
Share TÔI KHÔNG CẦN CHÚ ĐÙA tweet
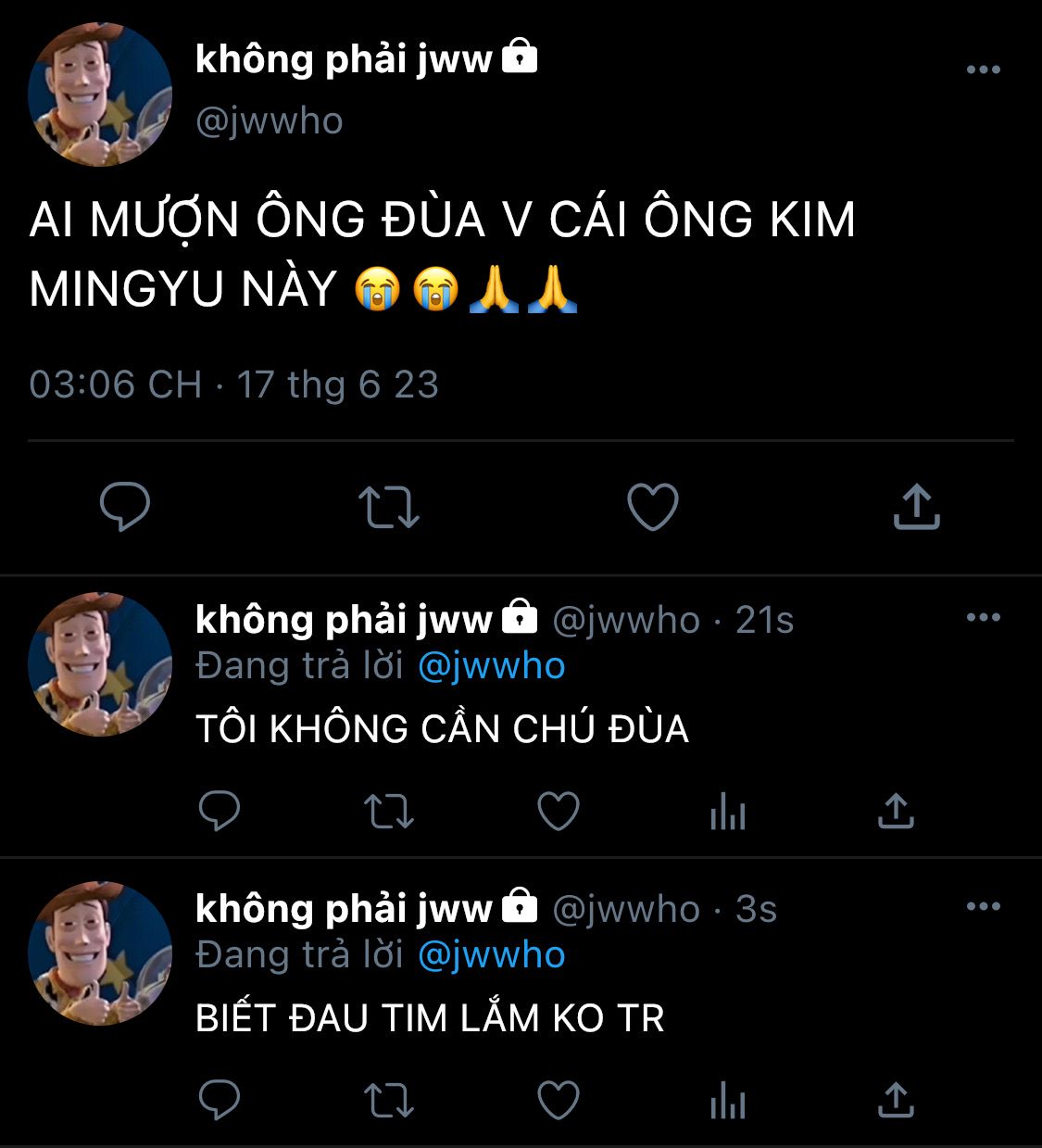tap(896, 812)
